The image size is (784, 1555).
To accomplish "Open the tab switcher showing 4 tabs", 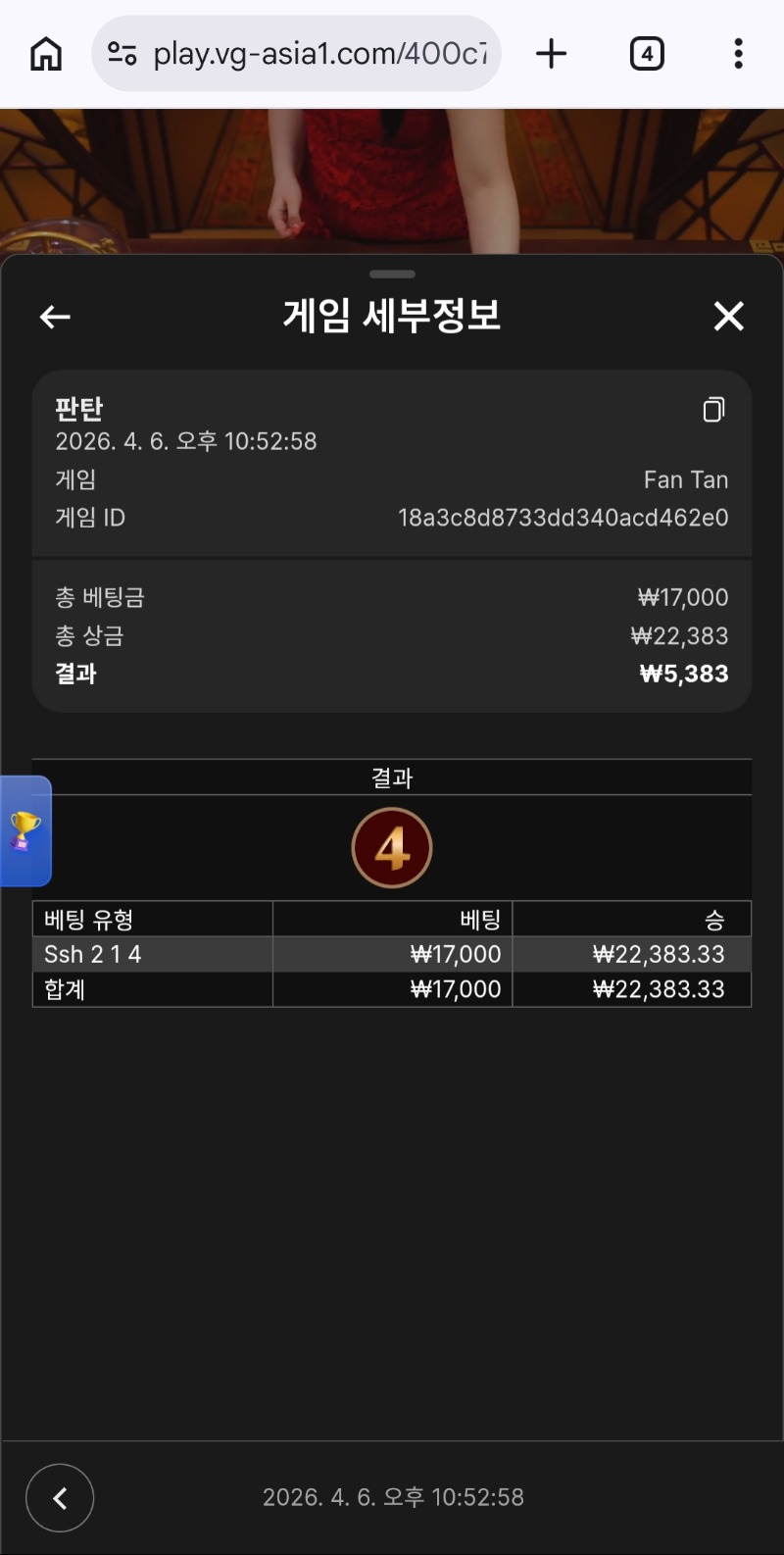I will pos(647,54).
